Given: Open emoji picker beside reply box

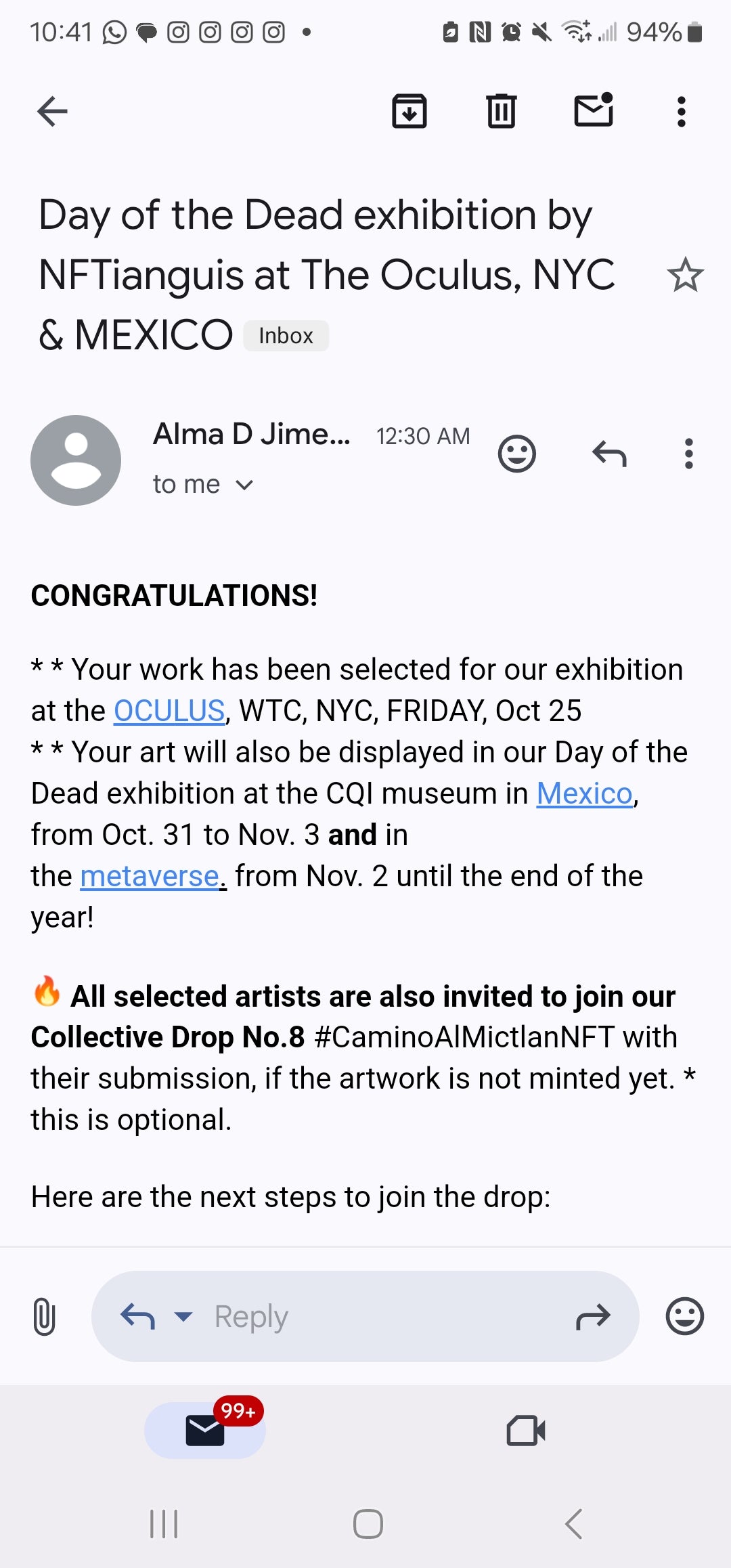Looking at the screenshot, I should pyautogui.click(x=684, y=1316).
